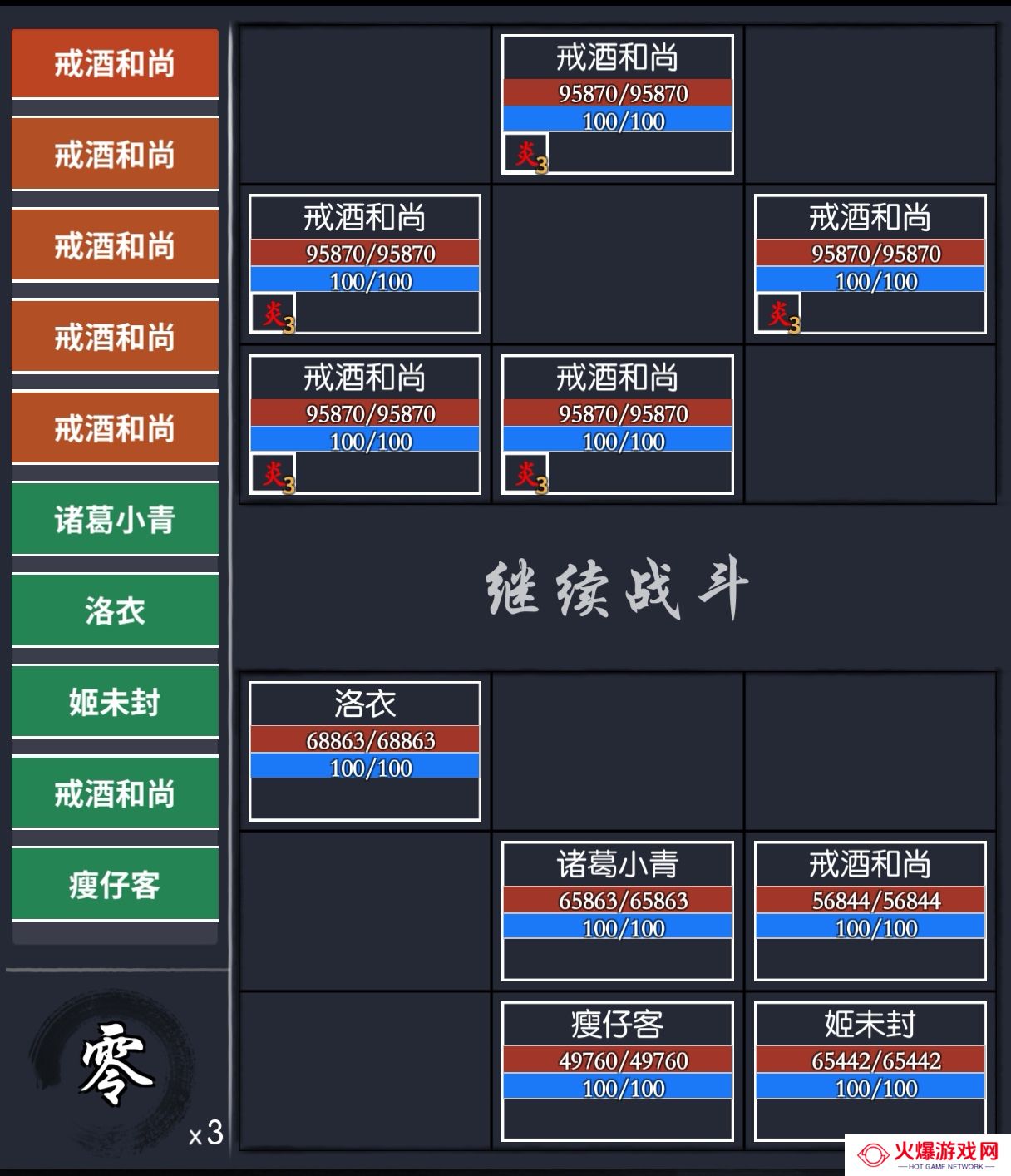Image resolution: width=1011 pixels, height=1176 pixels.
Task: Tap 继续战斗 to continue the battle
Action: pos(617,590)
